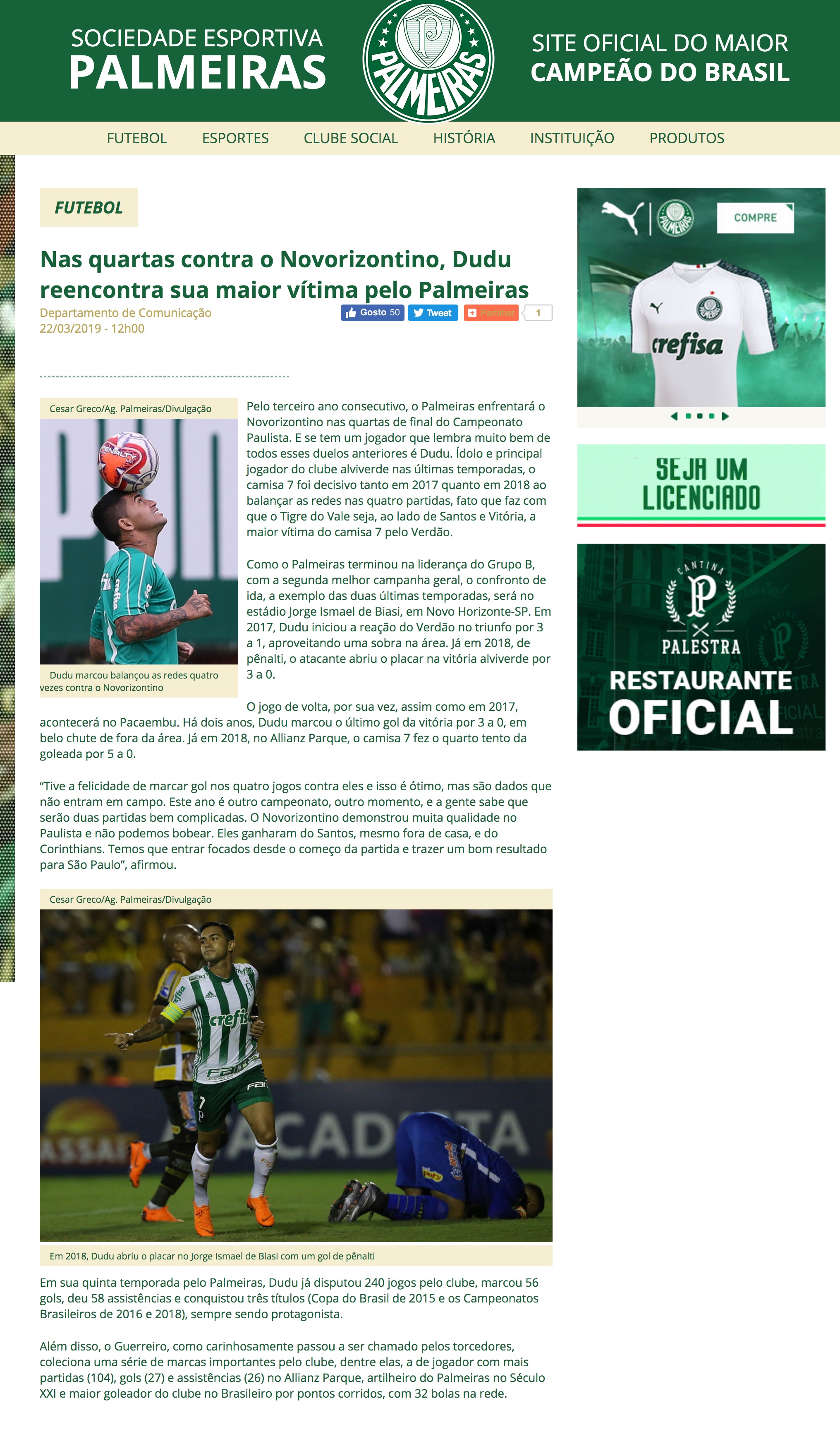
Task: Go to the ESPORTES section
Action: pyautogui.click(x=235, y=138)
